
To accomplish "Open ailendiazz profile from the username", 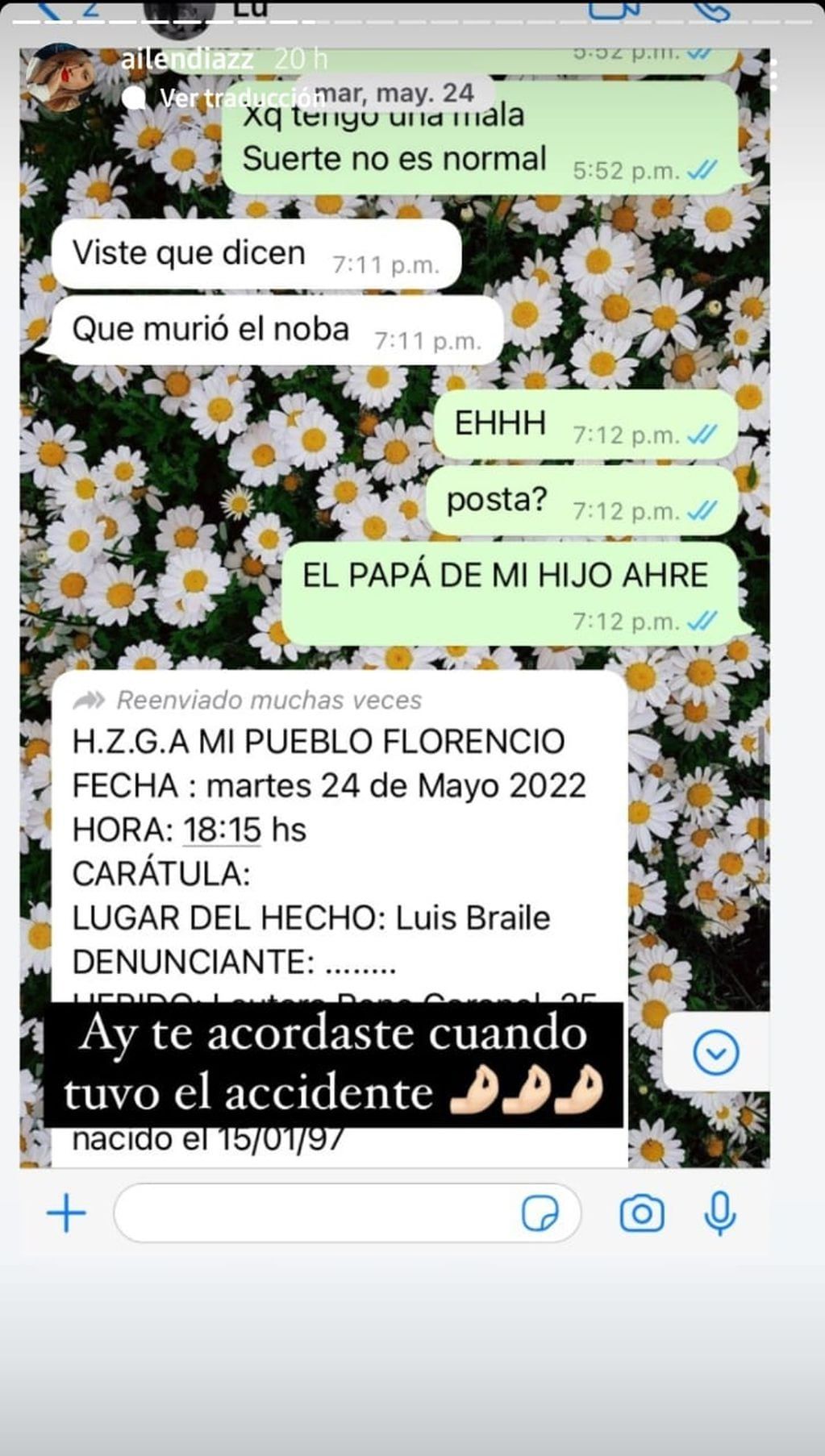I will click(187, 58).
